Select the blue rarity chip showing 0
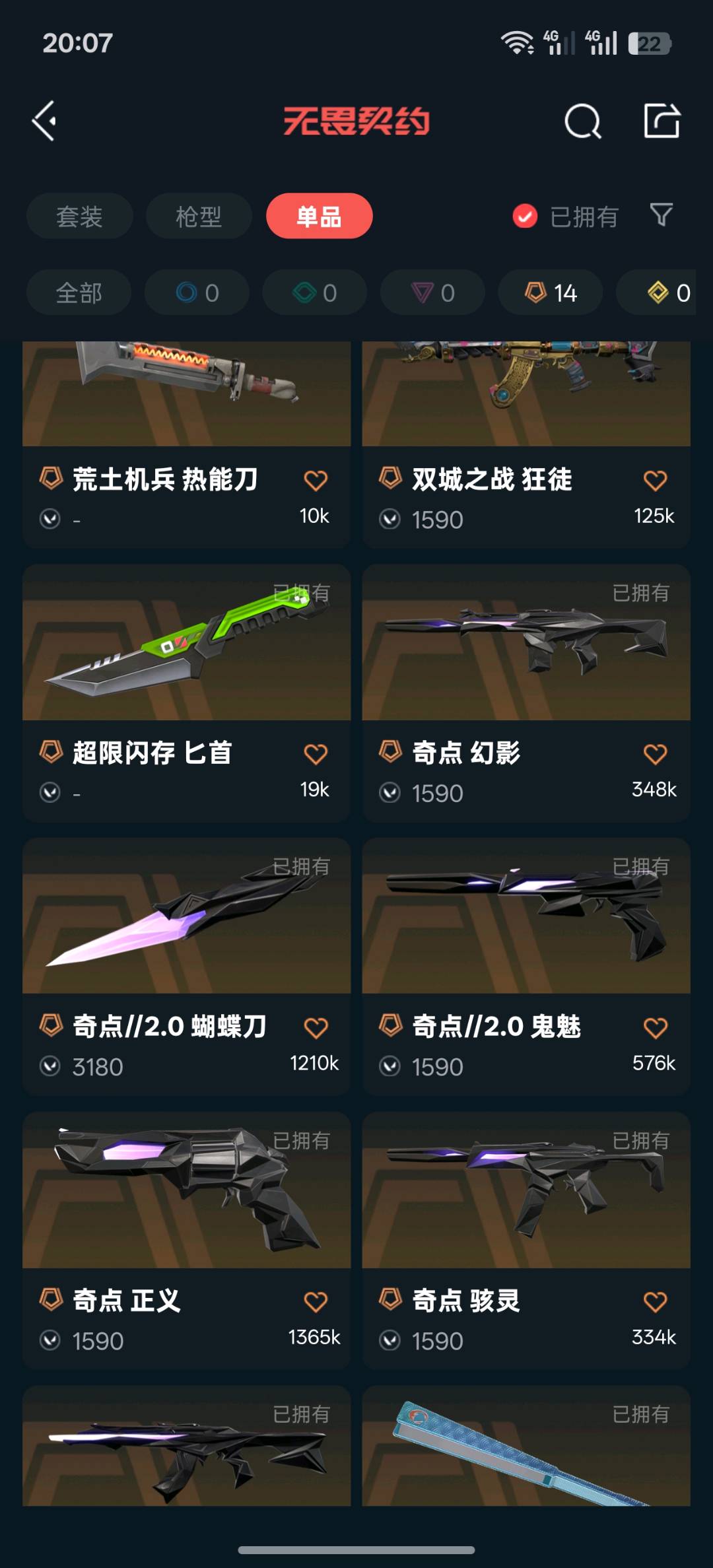Image resolution: width=713 pixels, height=1568 pixels. [197, 292]
